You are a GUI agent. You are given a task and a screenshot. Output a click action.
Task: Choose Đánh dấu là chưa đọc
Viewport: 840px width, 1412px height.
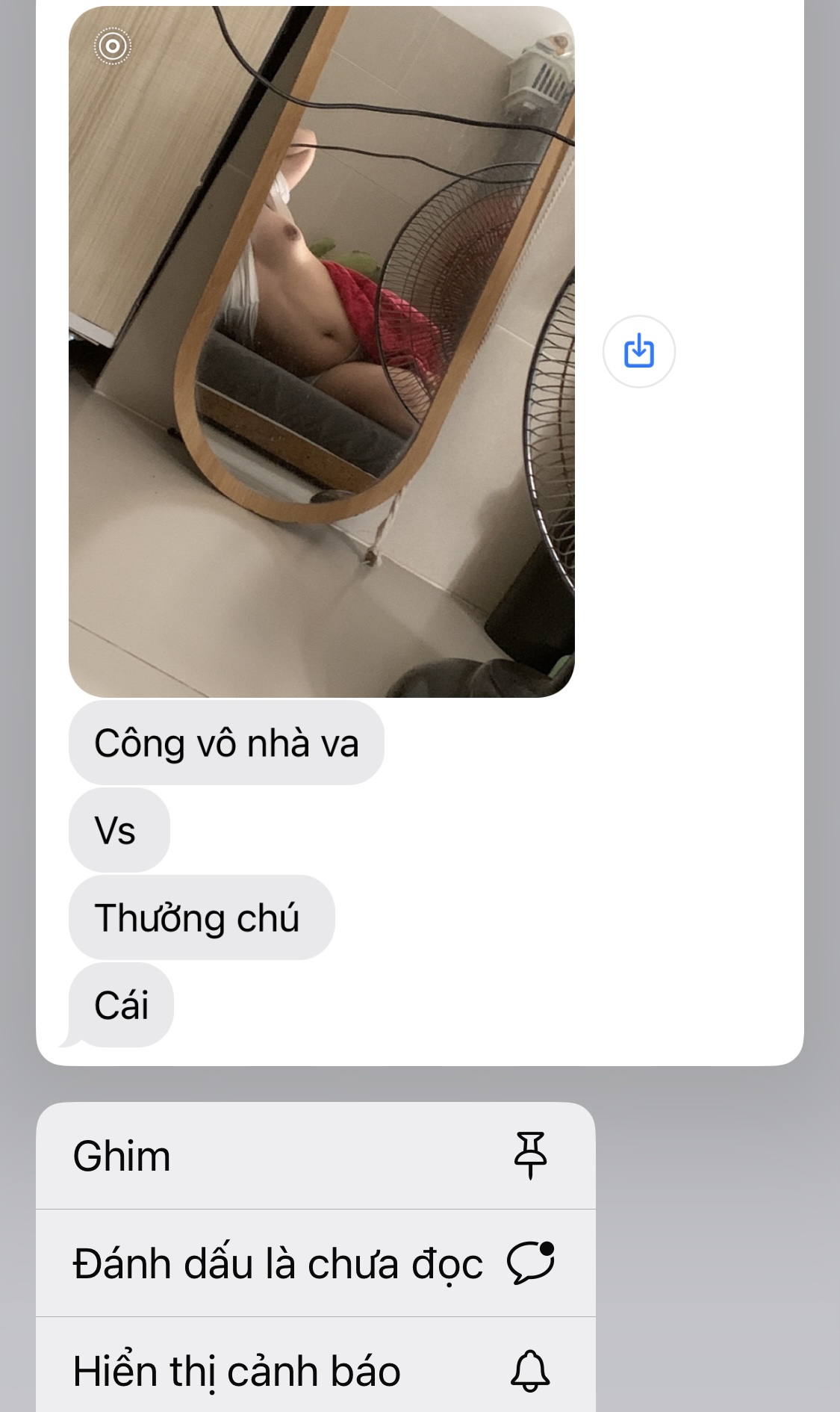315,1264
